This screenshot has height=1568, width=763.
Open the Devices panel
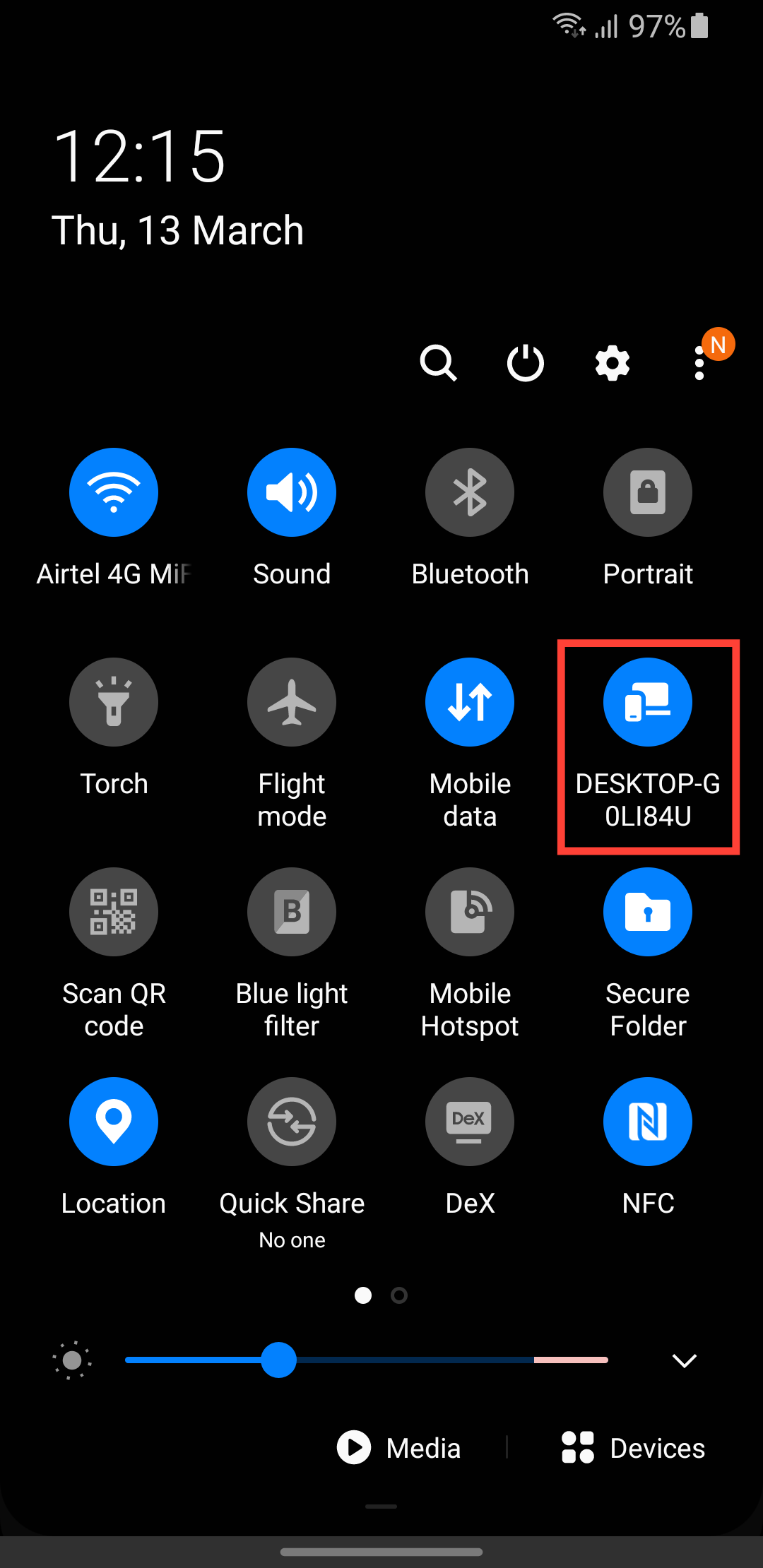(632, 1448)
